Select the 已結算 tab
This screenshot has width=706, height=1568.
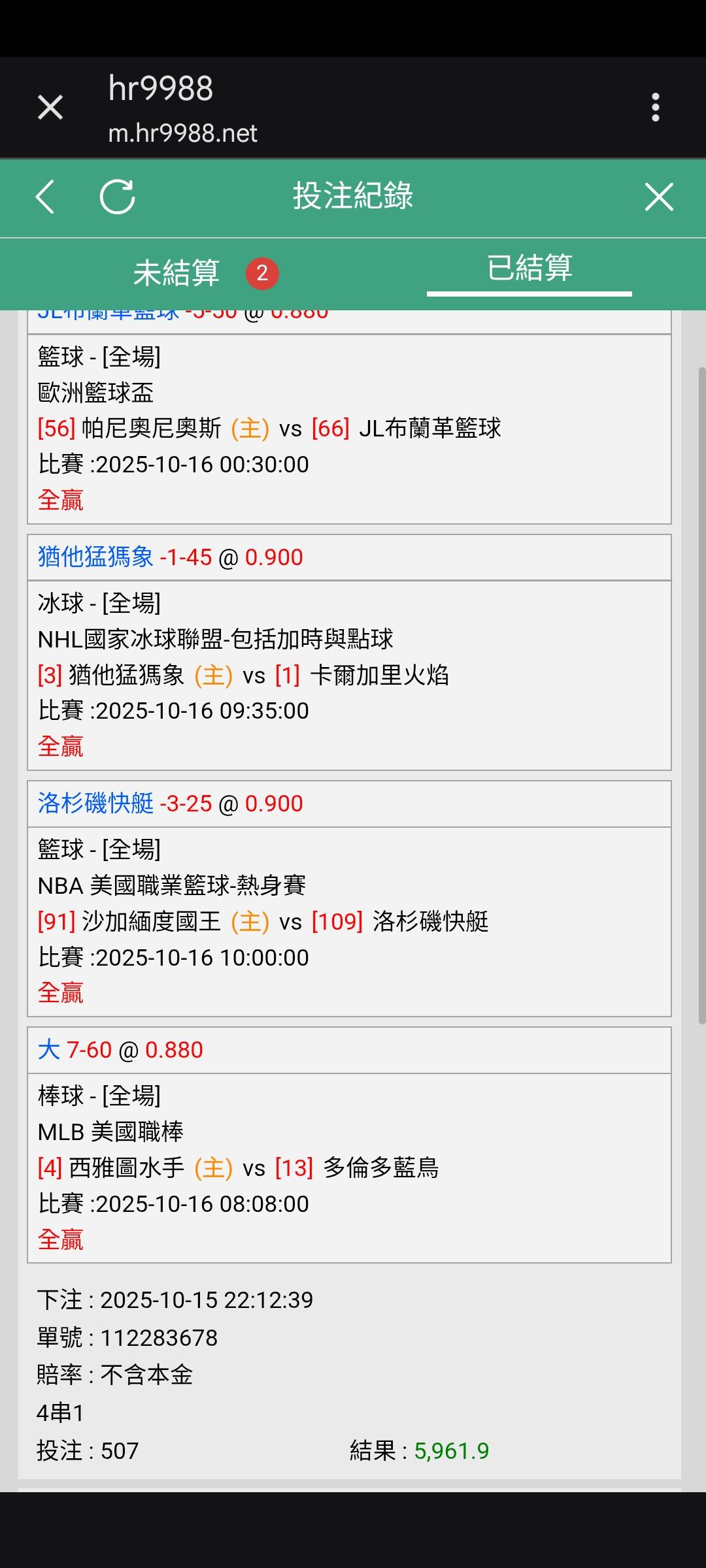tap(529, 269)
